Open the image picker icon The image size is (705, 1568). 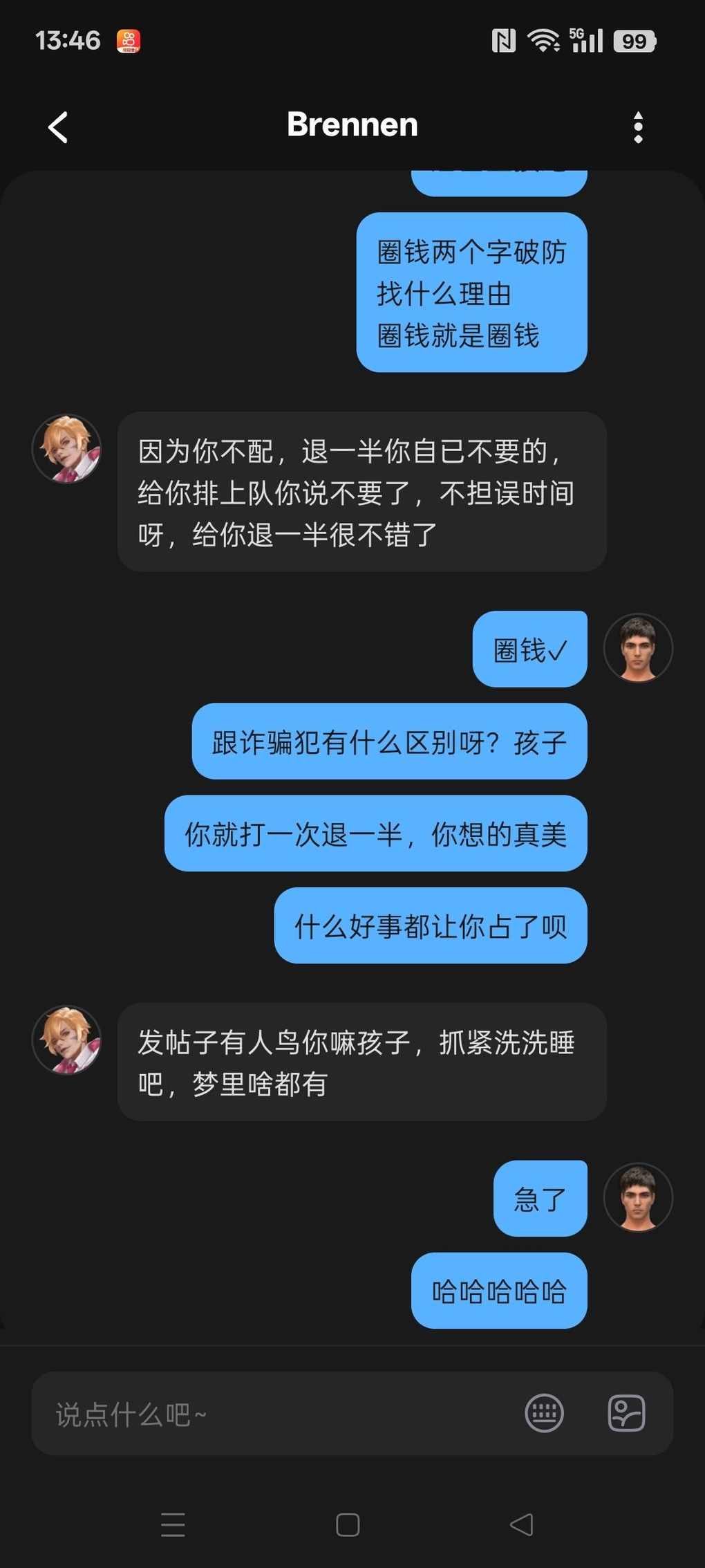(x=626, y=1413)
